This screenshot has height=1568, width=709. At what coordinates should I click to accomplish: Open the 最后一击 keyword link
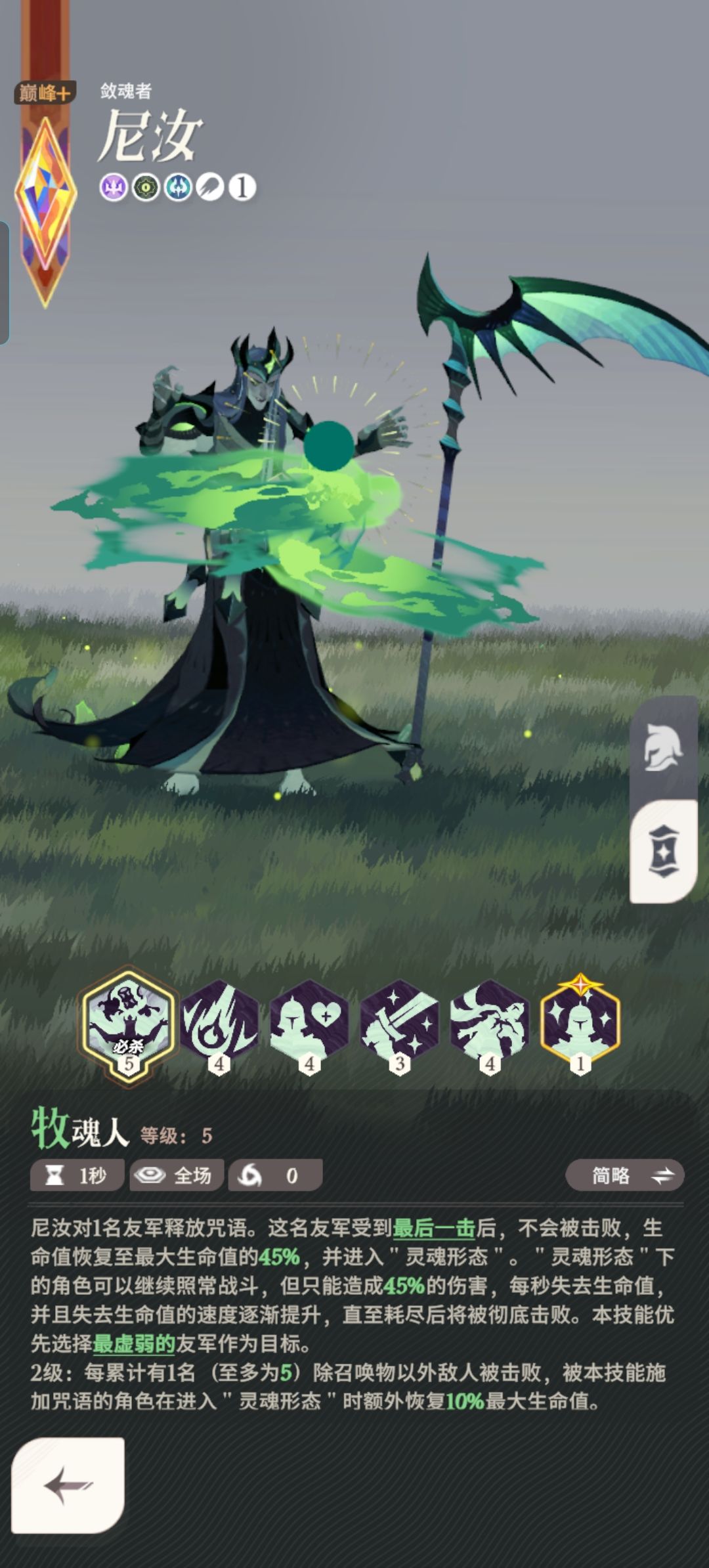434,1228
